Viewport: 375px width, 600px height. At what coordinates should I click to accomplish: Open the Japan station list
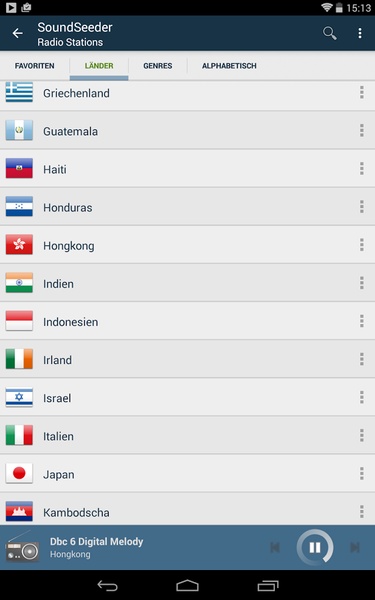coord(188,474)
